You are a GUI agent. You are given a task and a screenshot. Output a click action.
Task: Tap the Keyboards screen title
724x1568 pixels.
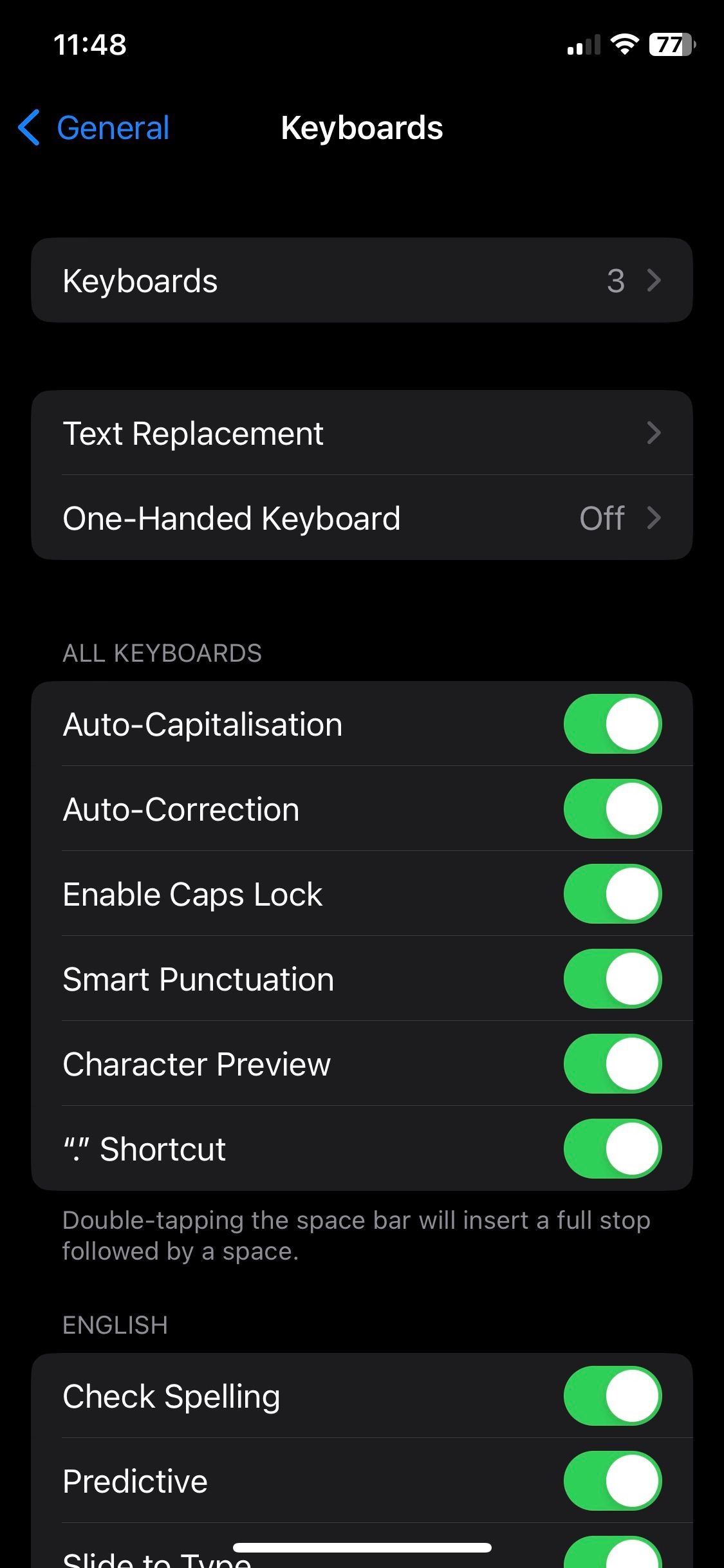[x=362, y=127]
